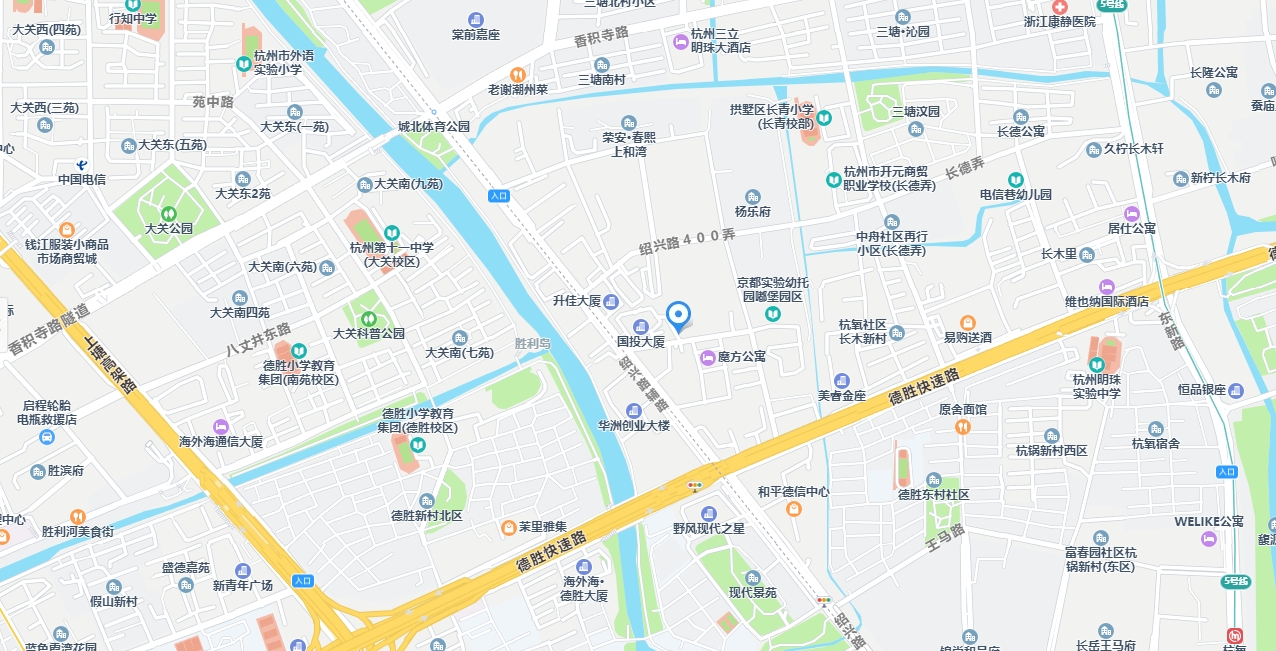The height and width of the screenshot is (651, 1276).
Task: Select the 野风现代之星 marker
Action: [708, 513]
